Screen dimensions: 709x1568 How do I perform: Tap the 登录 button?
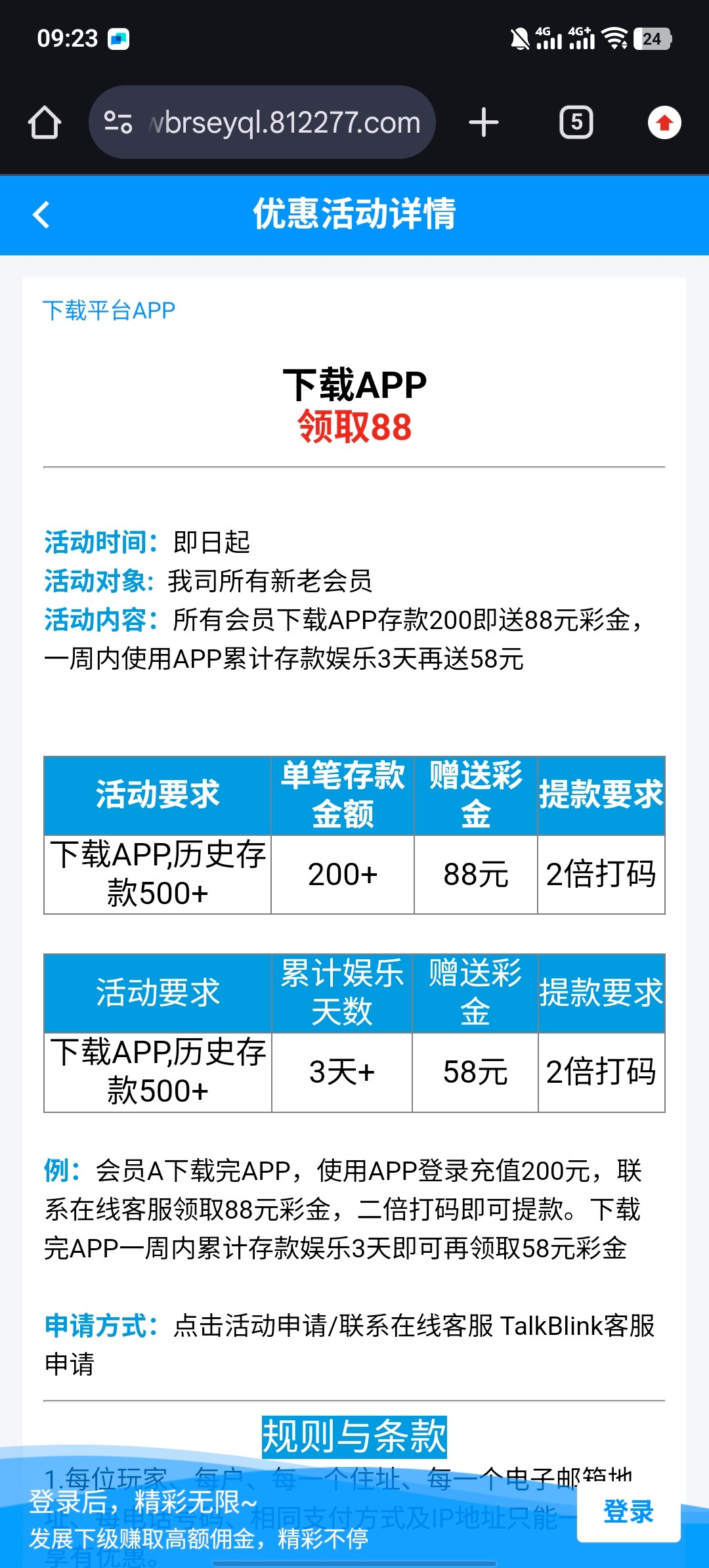628,1512
